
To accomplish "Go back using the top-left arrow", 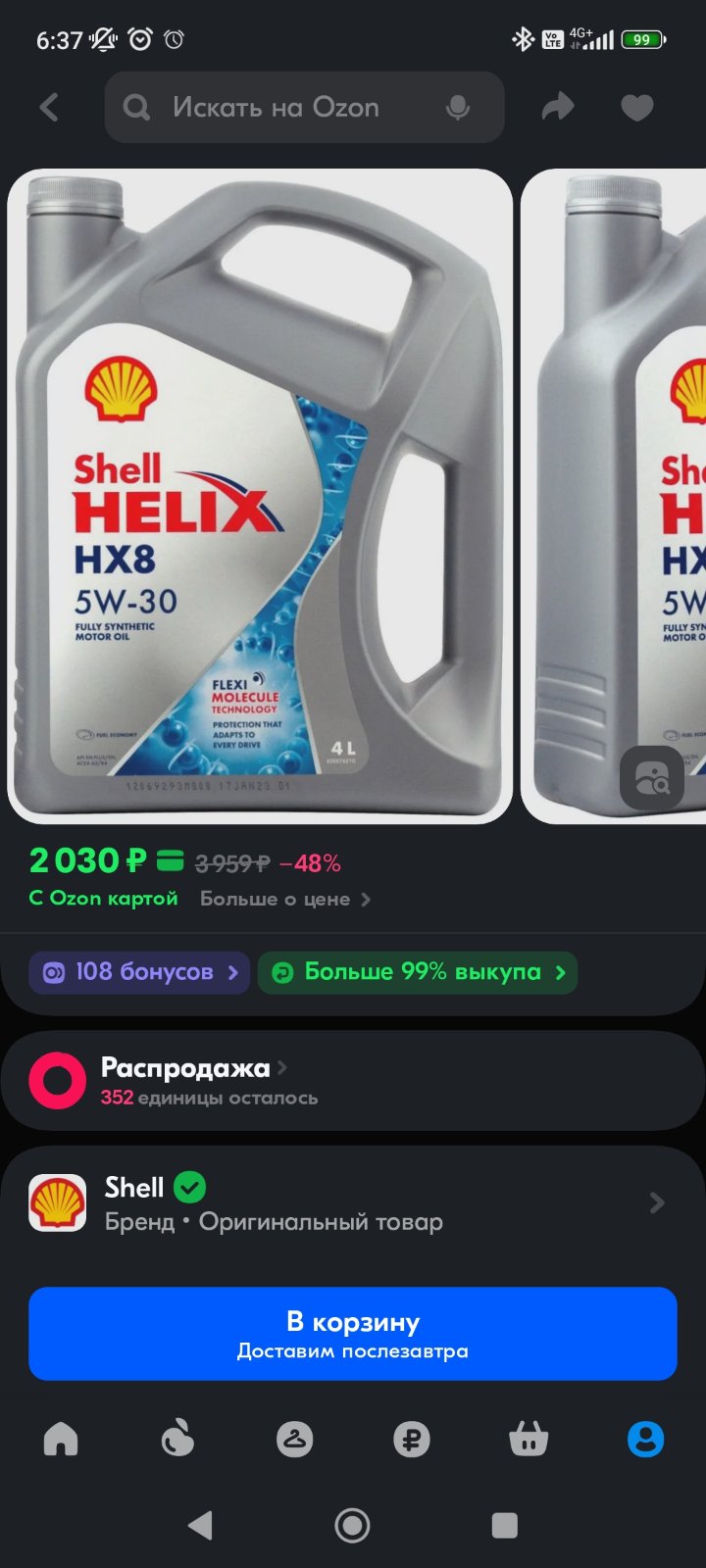I will click(49, 107).
